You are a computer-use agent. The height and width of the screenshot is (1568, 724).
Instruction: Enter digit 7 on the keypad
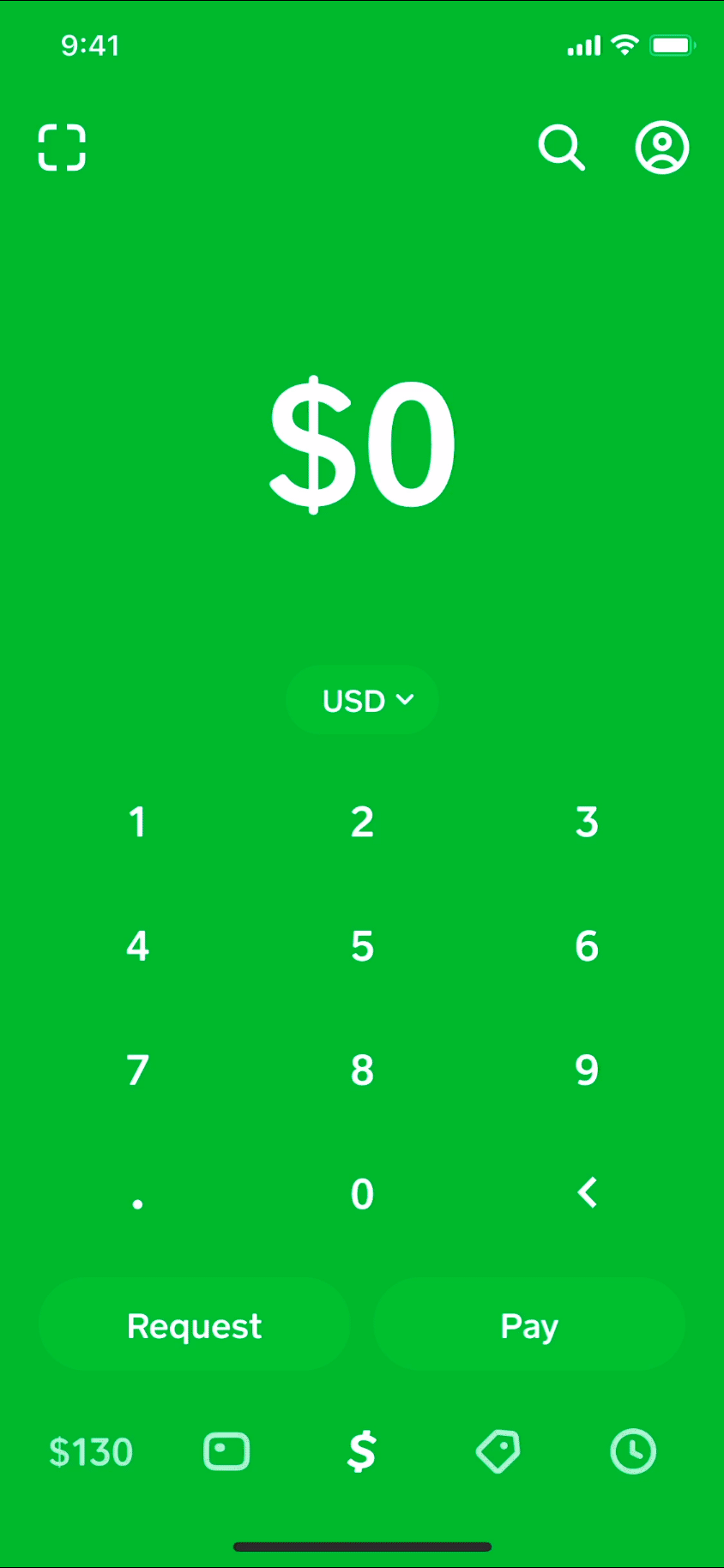(x=137, y=1070)
